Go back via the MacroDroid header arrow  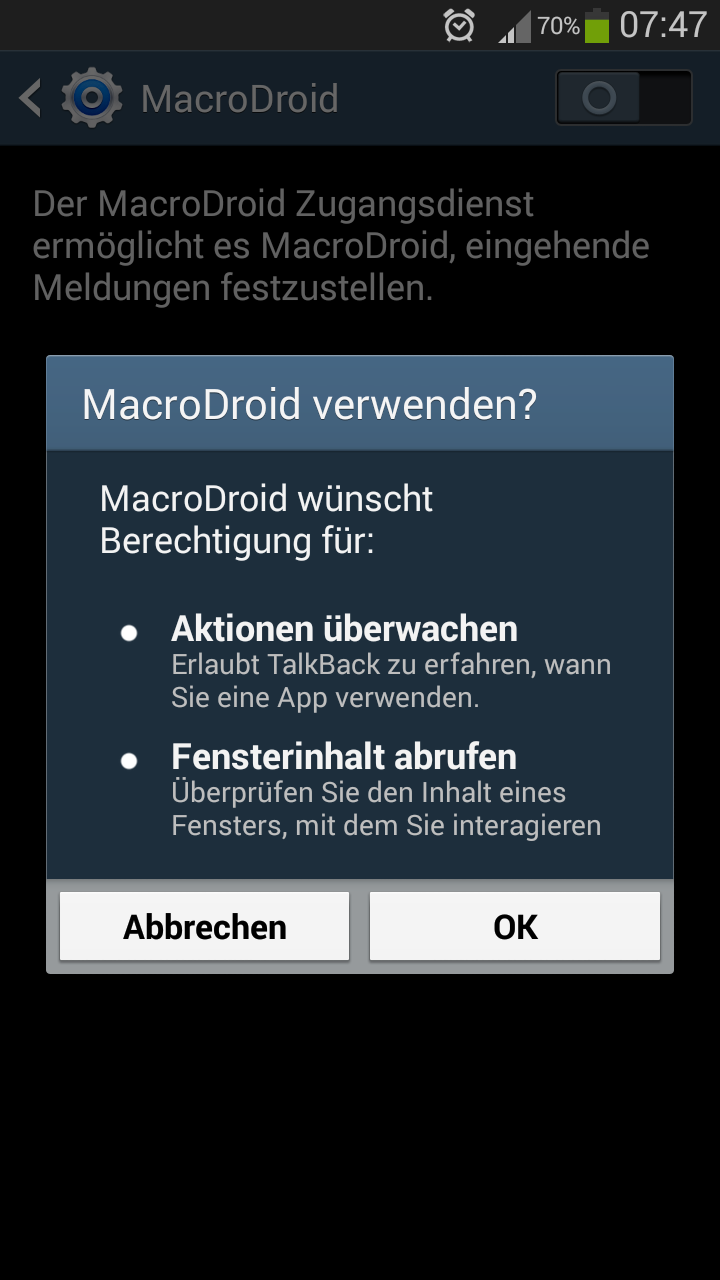32,98
